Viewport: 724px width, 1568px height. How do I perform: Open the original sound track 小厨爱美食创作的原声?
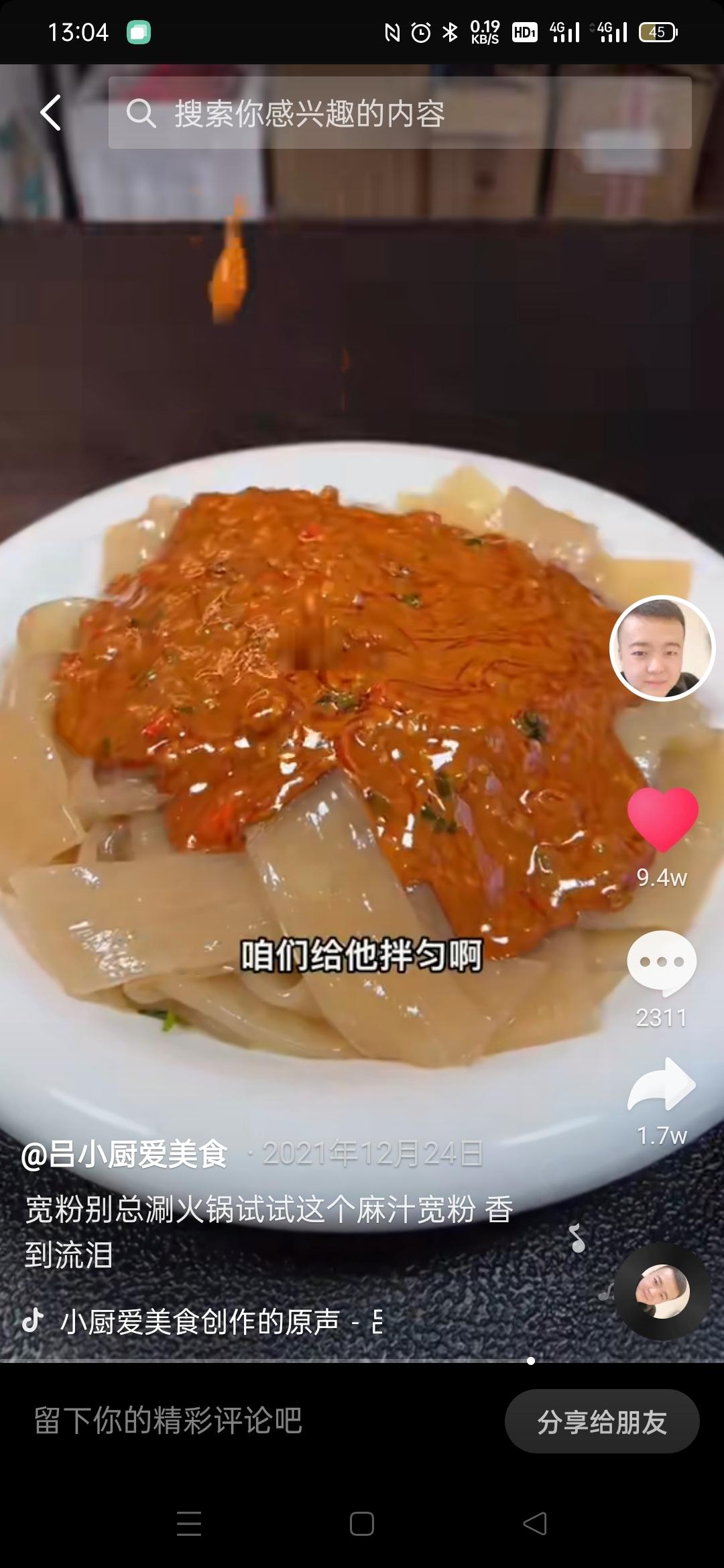click(201, 1321)
